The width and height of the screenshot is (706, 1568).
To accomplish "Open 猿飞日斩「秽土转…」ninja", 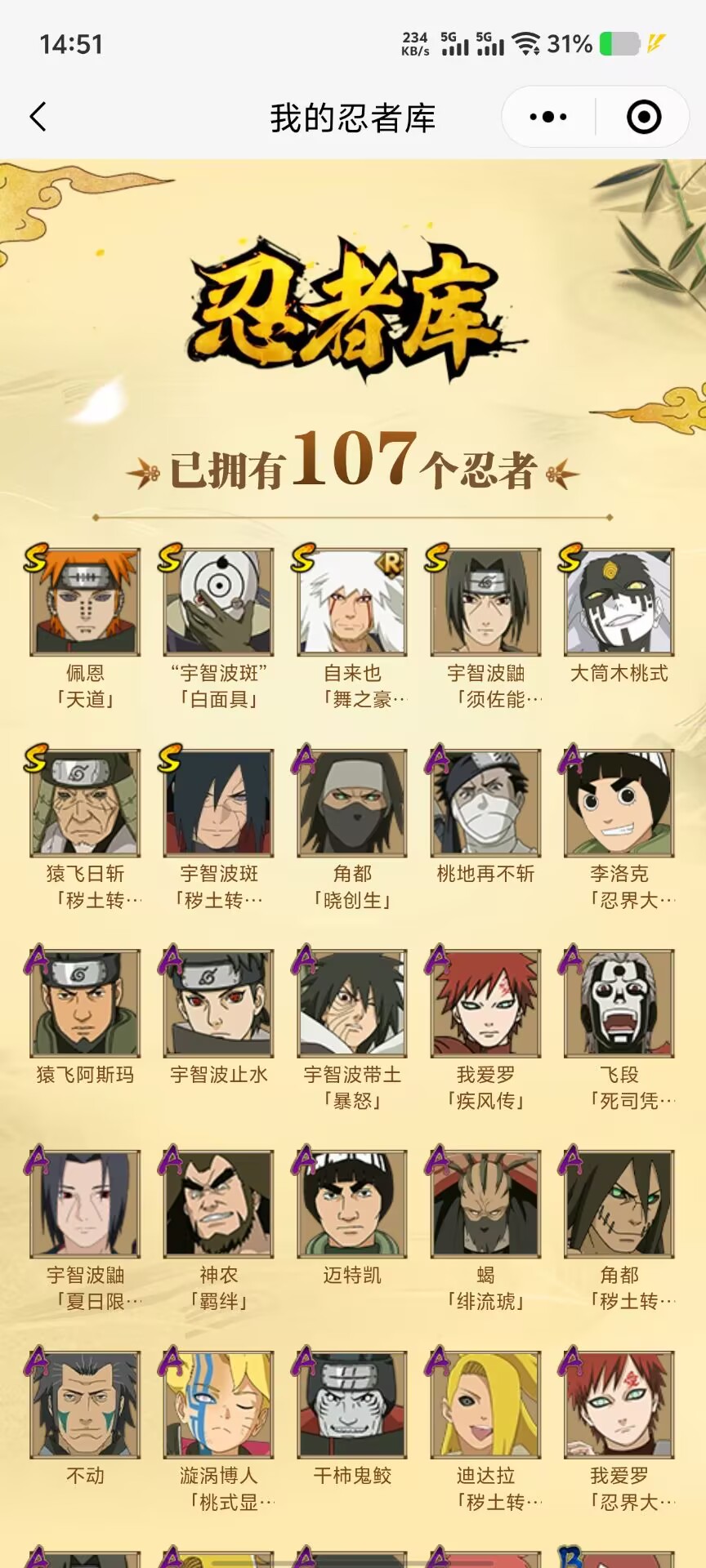I will 85,804.
